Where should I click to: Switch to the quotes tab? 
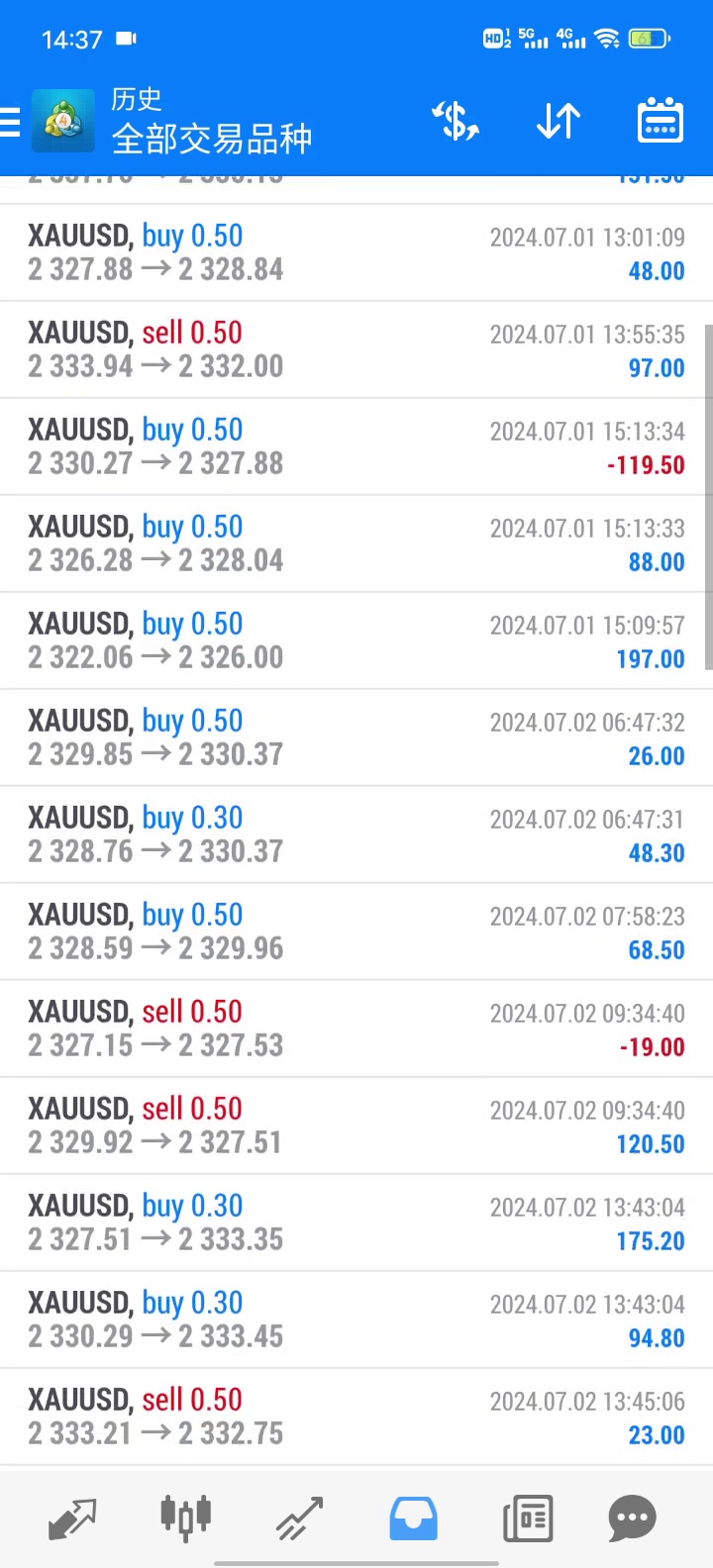[72, 1519]
